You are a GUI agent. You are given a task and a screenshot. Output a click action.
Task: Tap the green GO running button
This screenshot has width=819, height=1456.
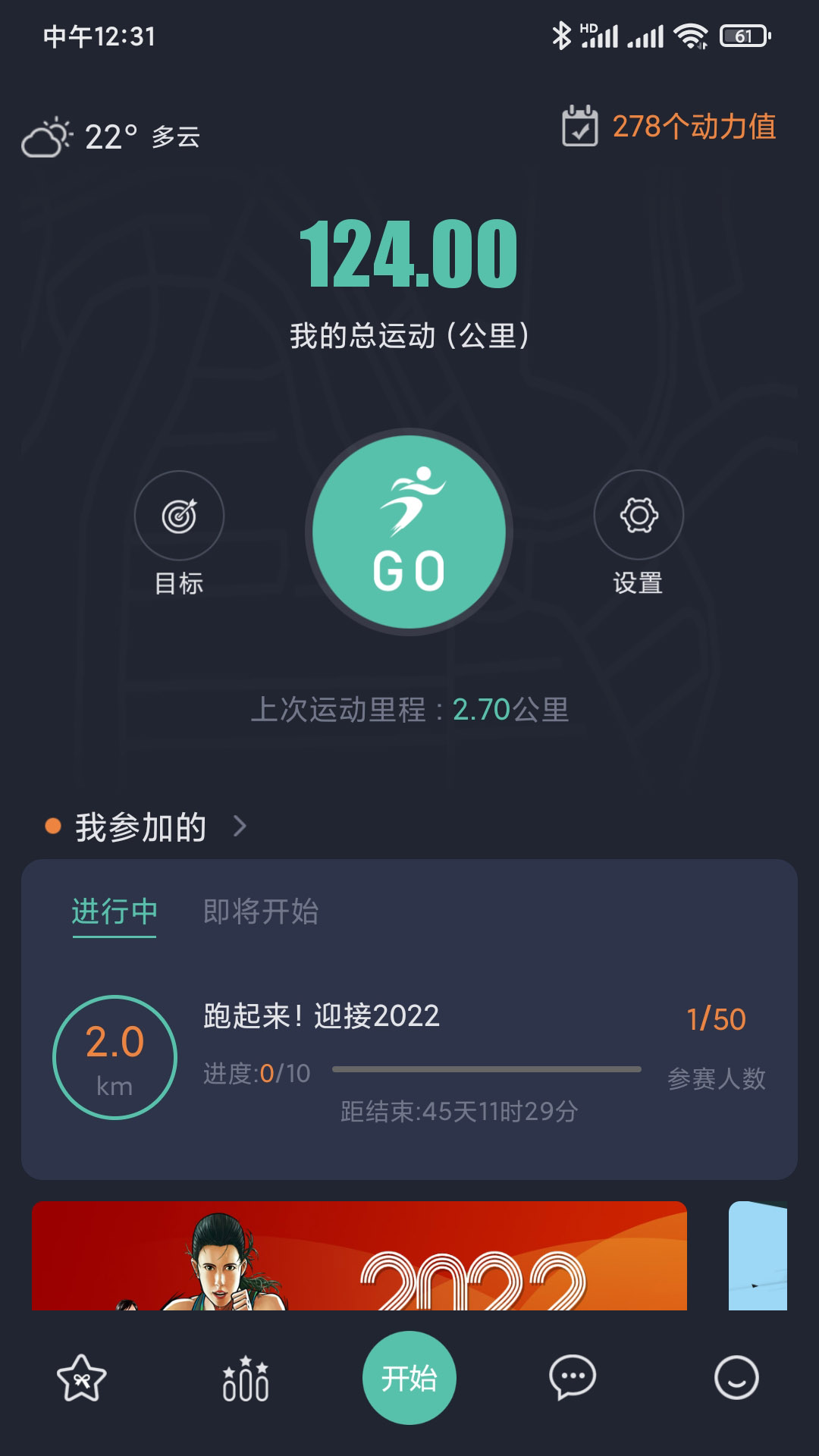coord(409,532)
